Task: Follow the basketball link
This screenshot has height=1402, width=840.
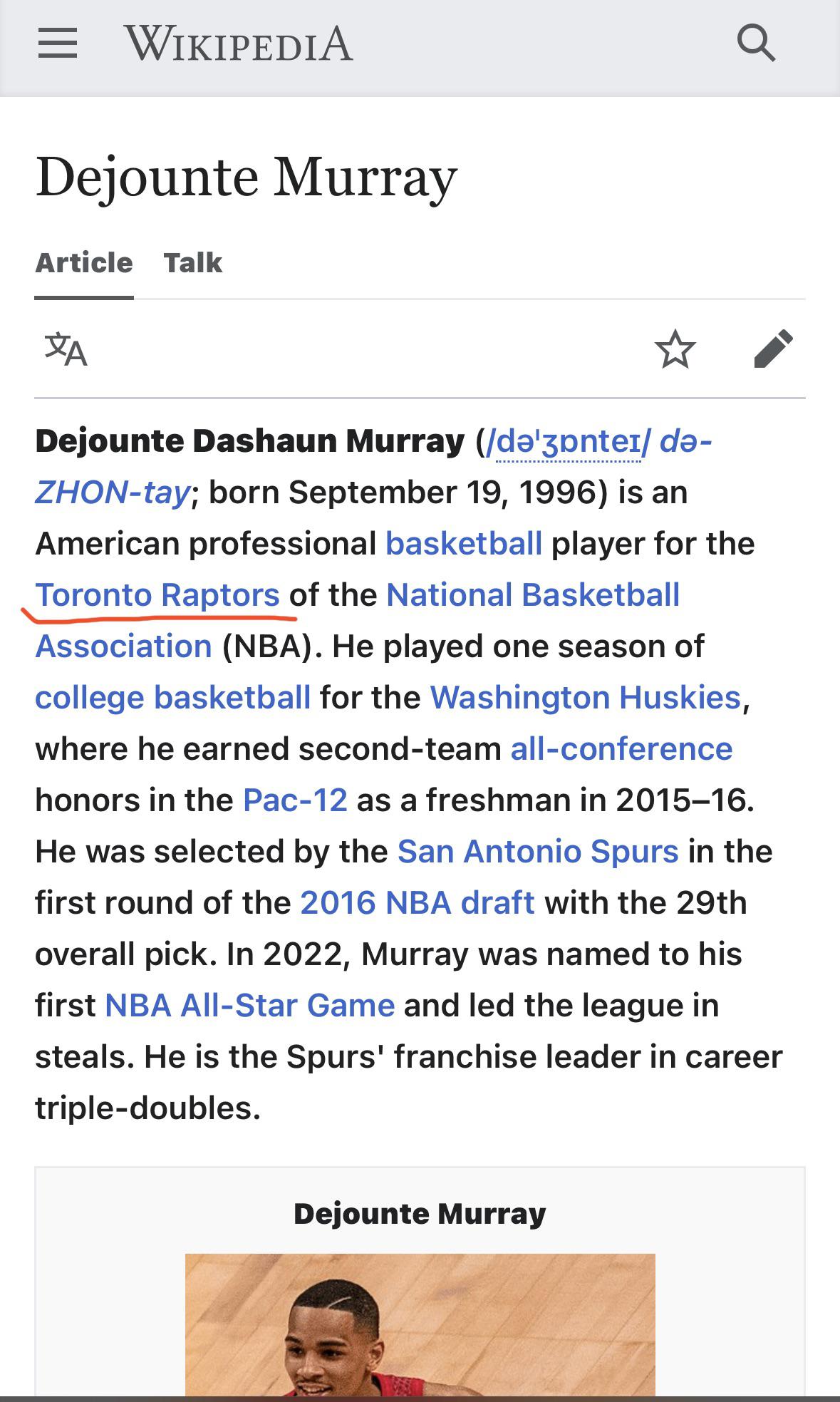Action: (x=464, y=544)
